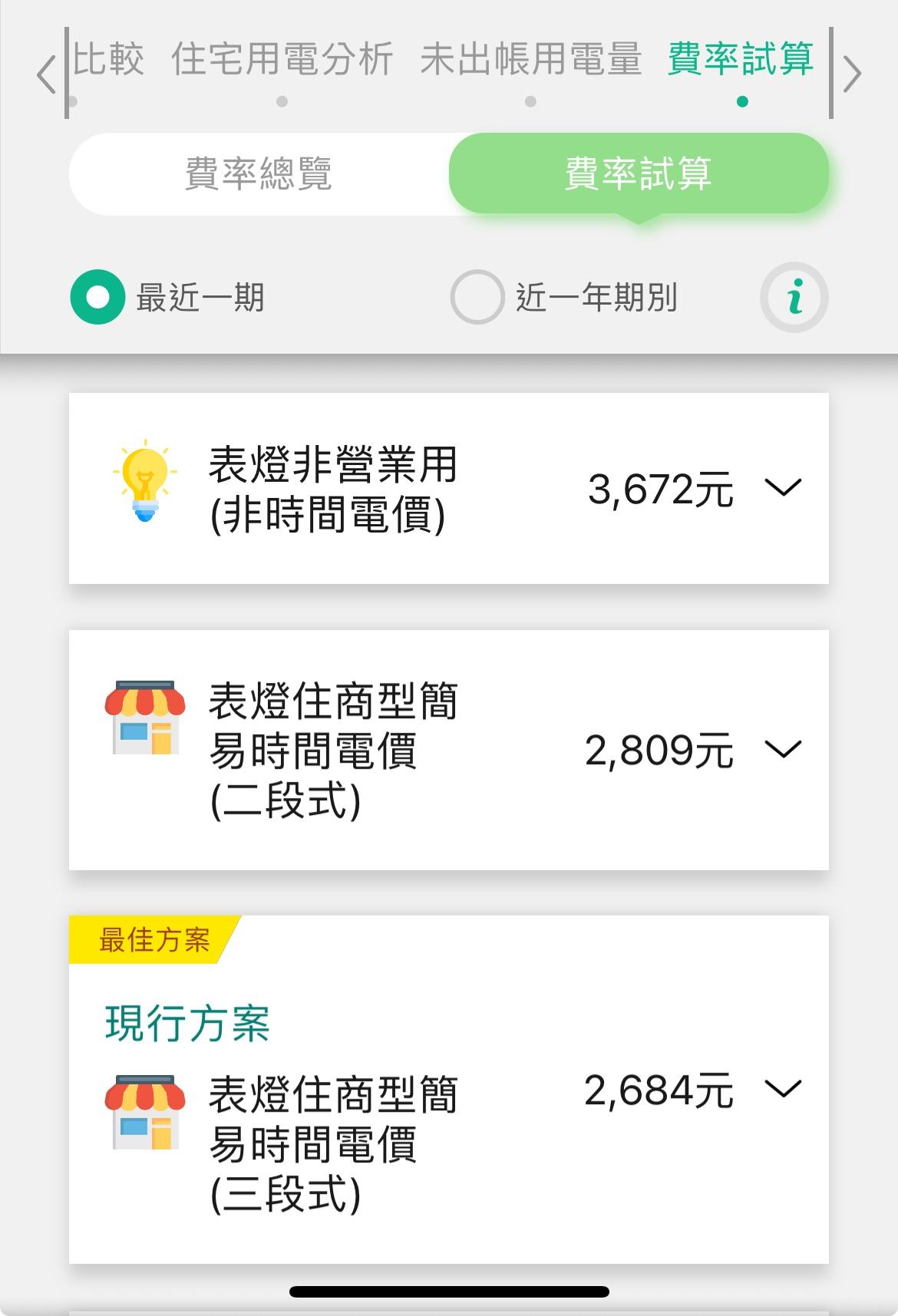
Task: Switch to the 住宅用電分析 tab
Action: click(282, 61)
